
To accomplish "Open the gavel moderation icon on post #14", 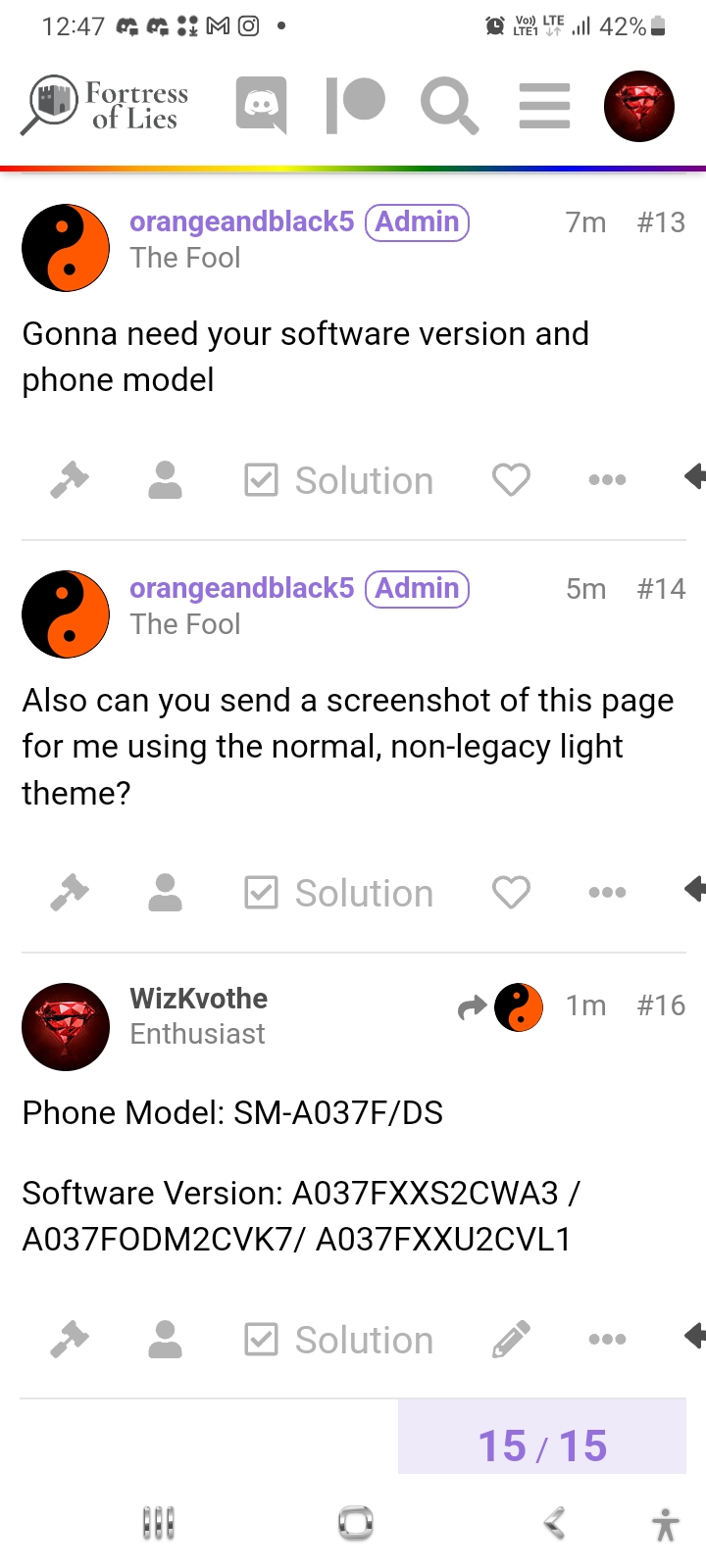I will click(x=70, y=892).
